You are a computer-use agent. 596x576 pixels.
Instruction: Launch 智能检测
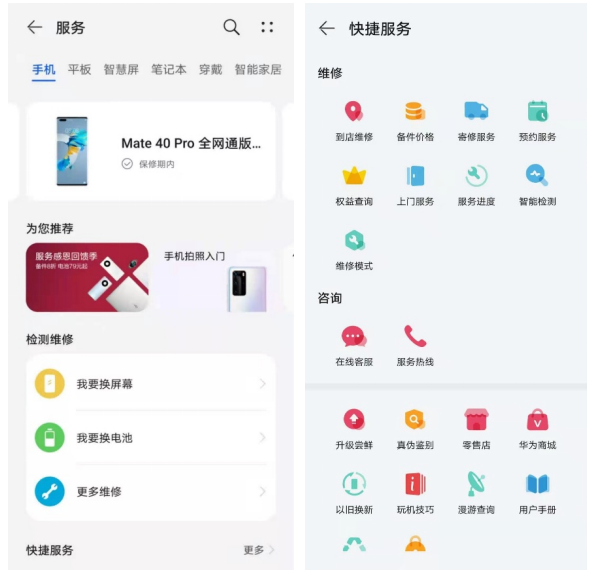[537, 186]
